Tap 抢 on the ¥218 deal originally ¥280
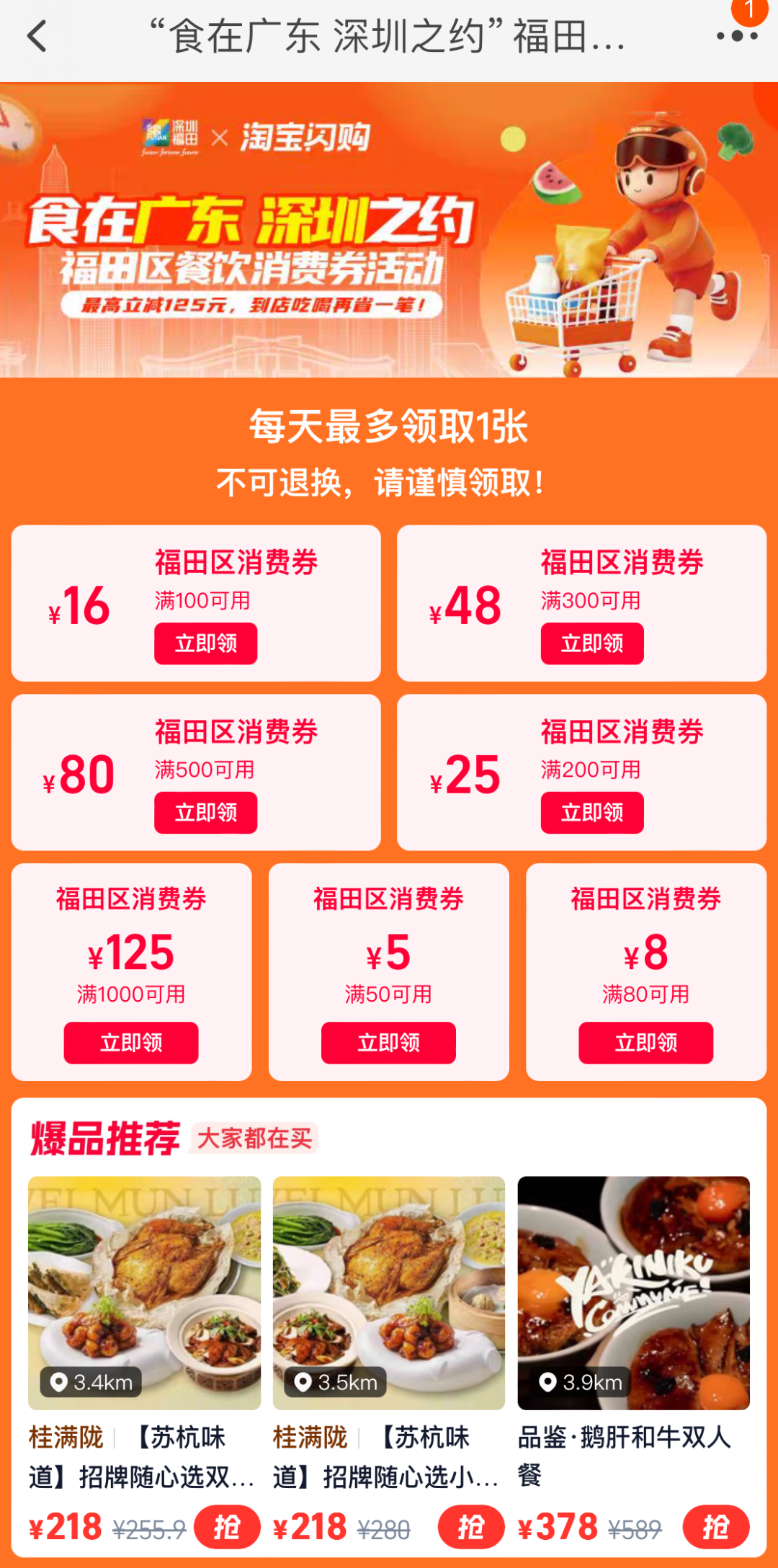 tap(471, 1526)
